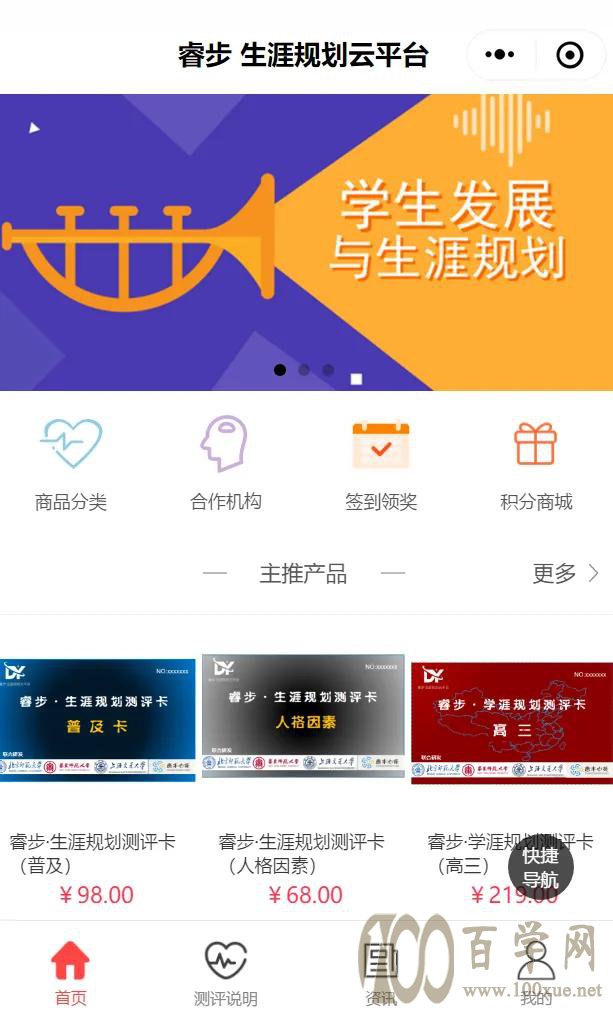Tap the 快捷导航 floating button
The image size is (613, 1014).
pyautogui.click(x=541, y=868)
